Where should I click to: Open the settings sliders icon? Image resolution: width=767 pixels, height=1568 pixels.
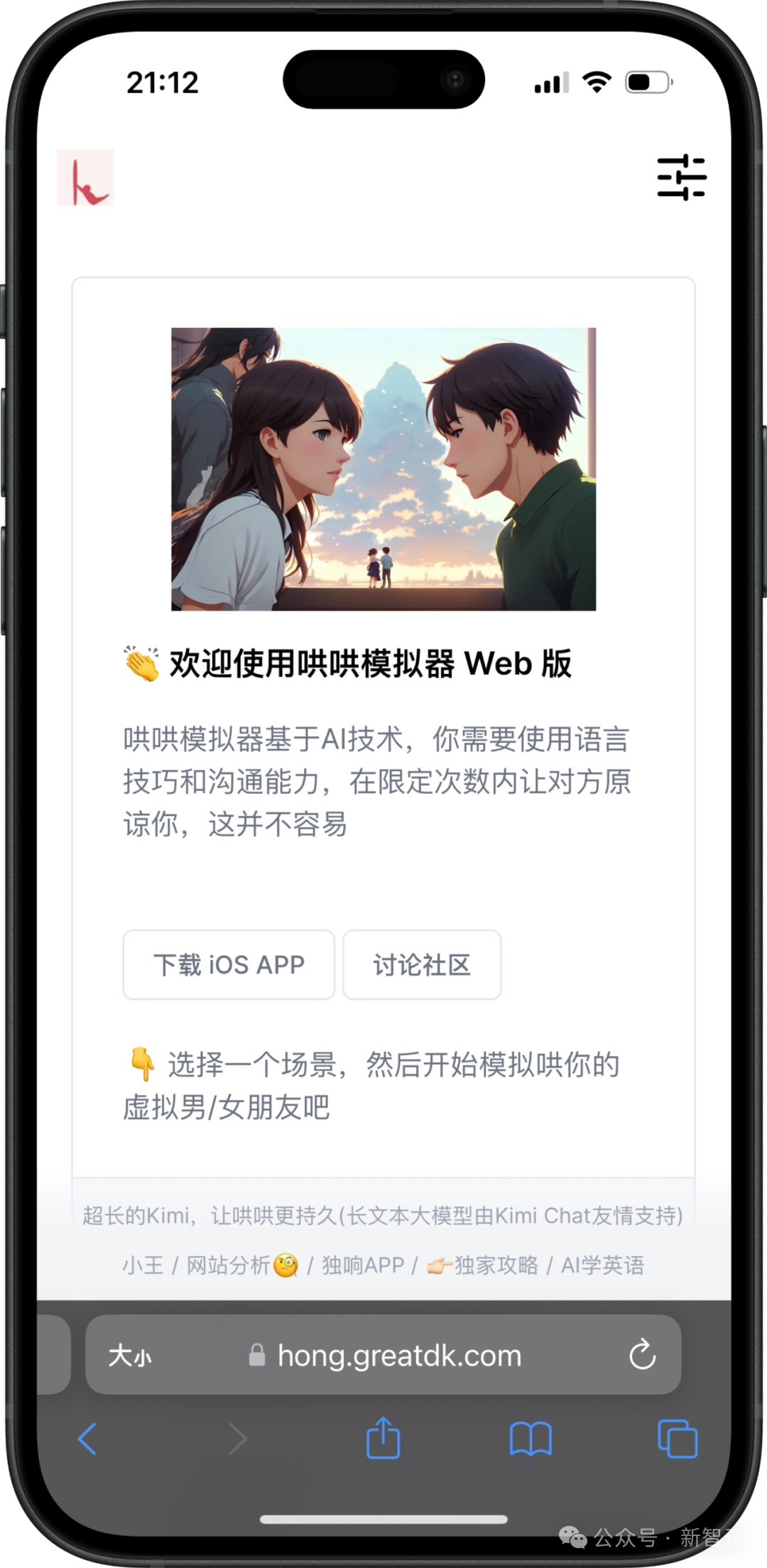tap(681, 178)
